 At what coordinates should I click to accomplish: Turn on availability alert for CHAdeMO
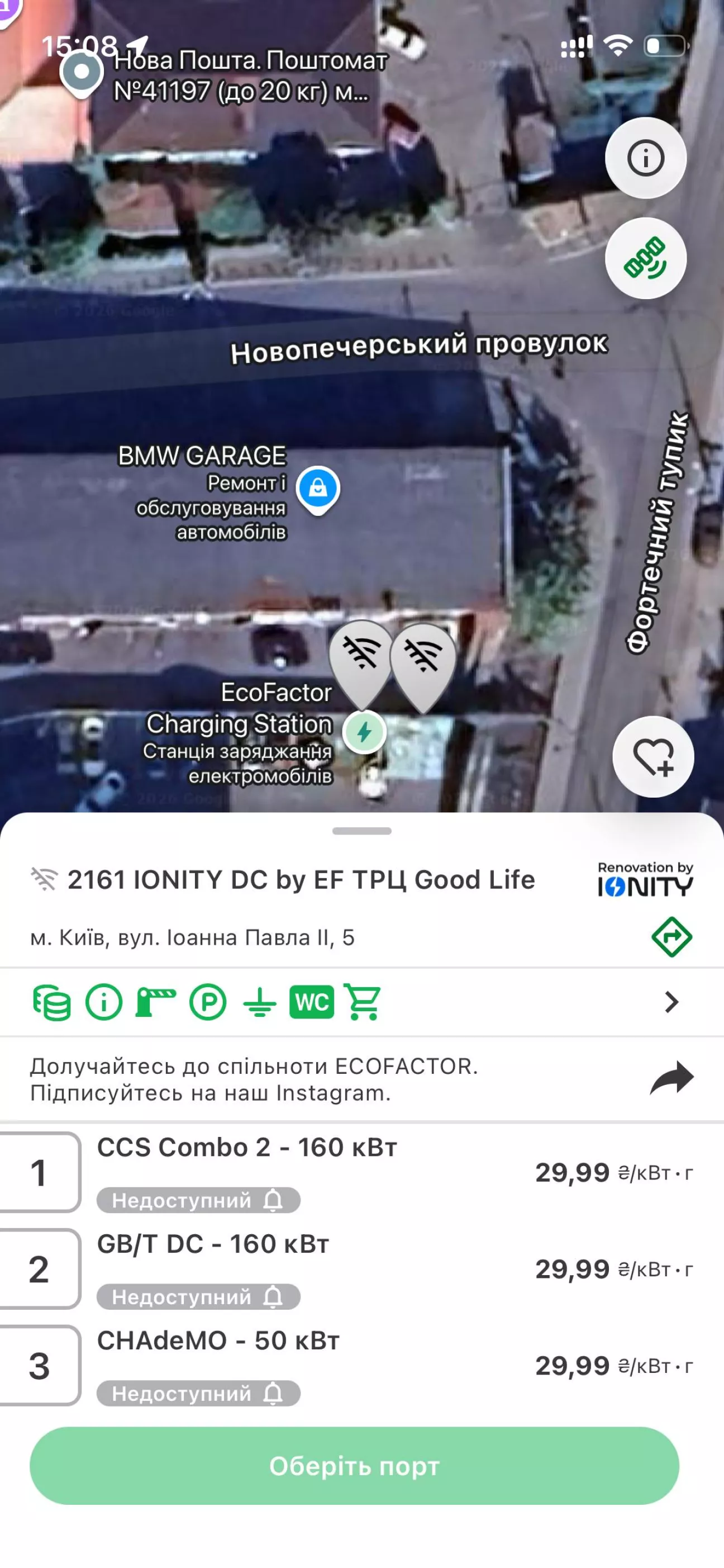pyautogui.click(x=273, y=1394)
